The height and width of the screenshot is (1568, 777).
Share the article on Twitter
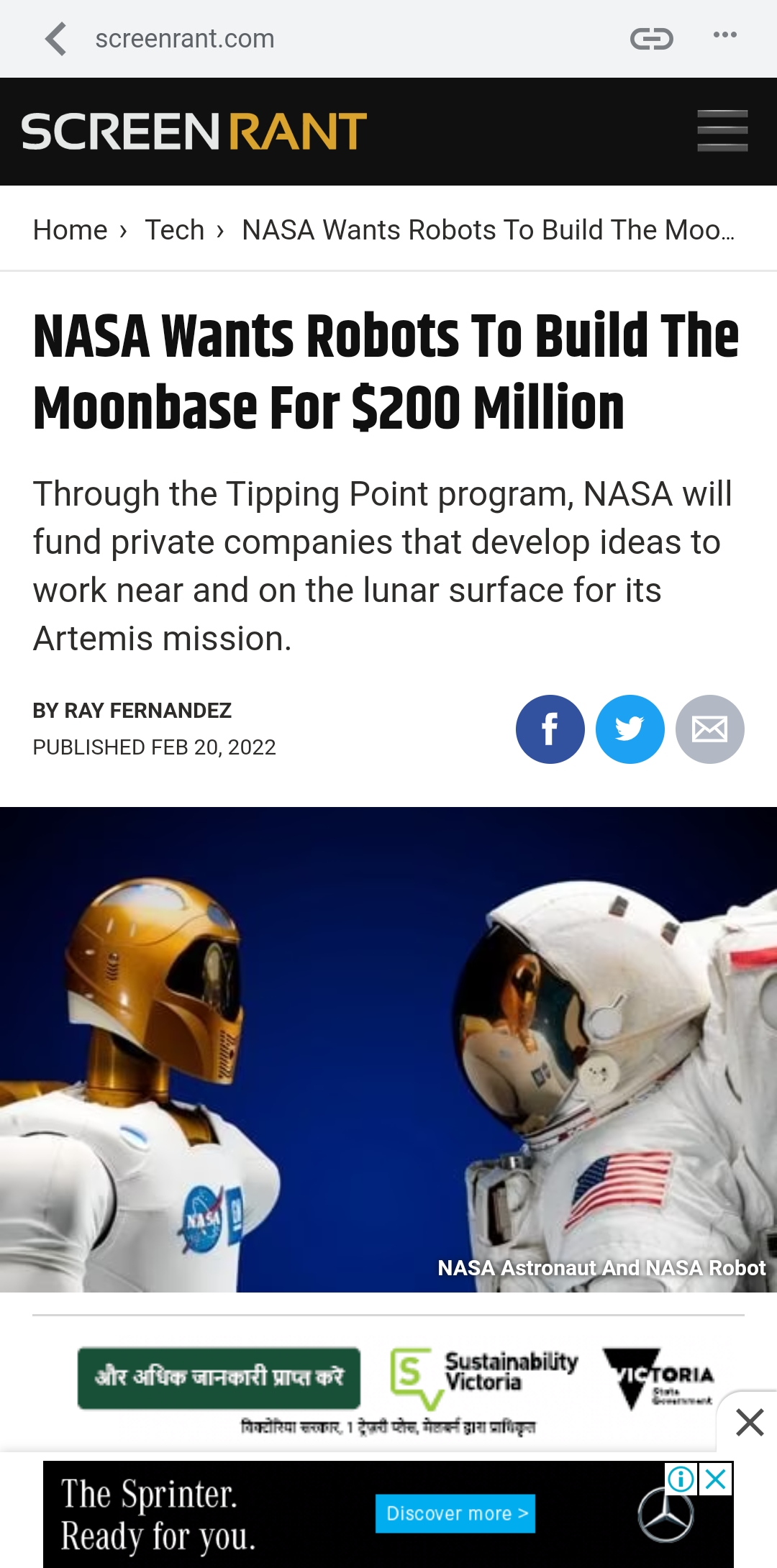click(630, 729)
